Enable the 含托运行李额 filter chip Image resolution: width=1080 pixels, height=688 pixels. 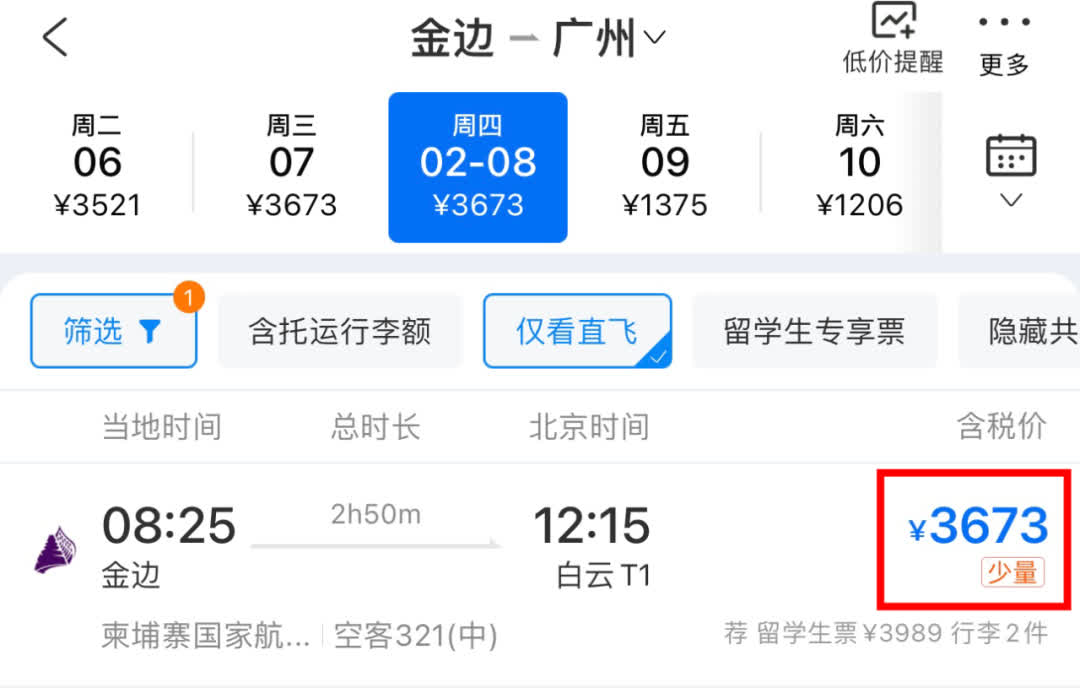pyautogui.click(x=340, y=331)
